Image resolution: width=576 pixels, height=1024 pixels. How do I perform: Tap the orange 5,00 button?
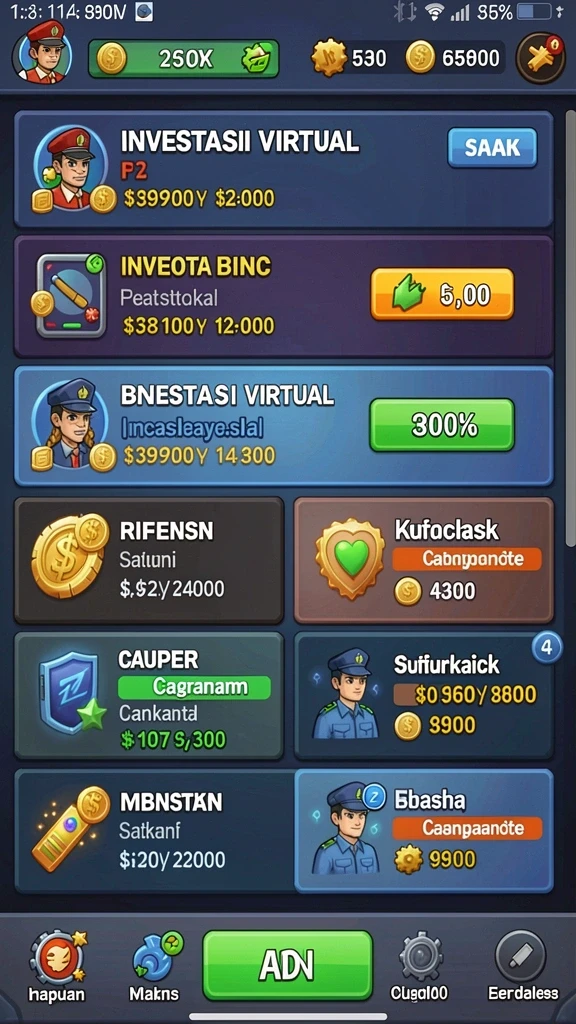[442, 295]
